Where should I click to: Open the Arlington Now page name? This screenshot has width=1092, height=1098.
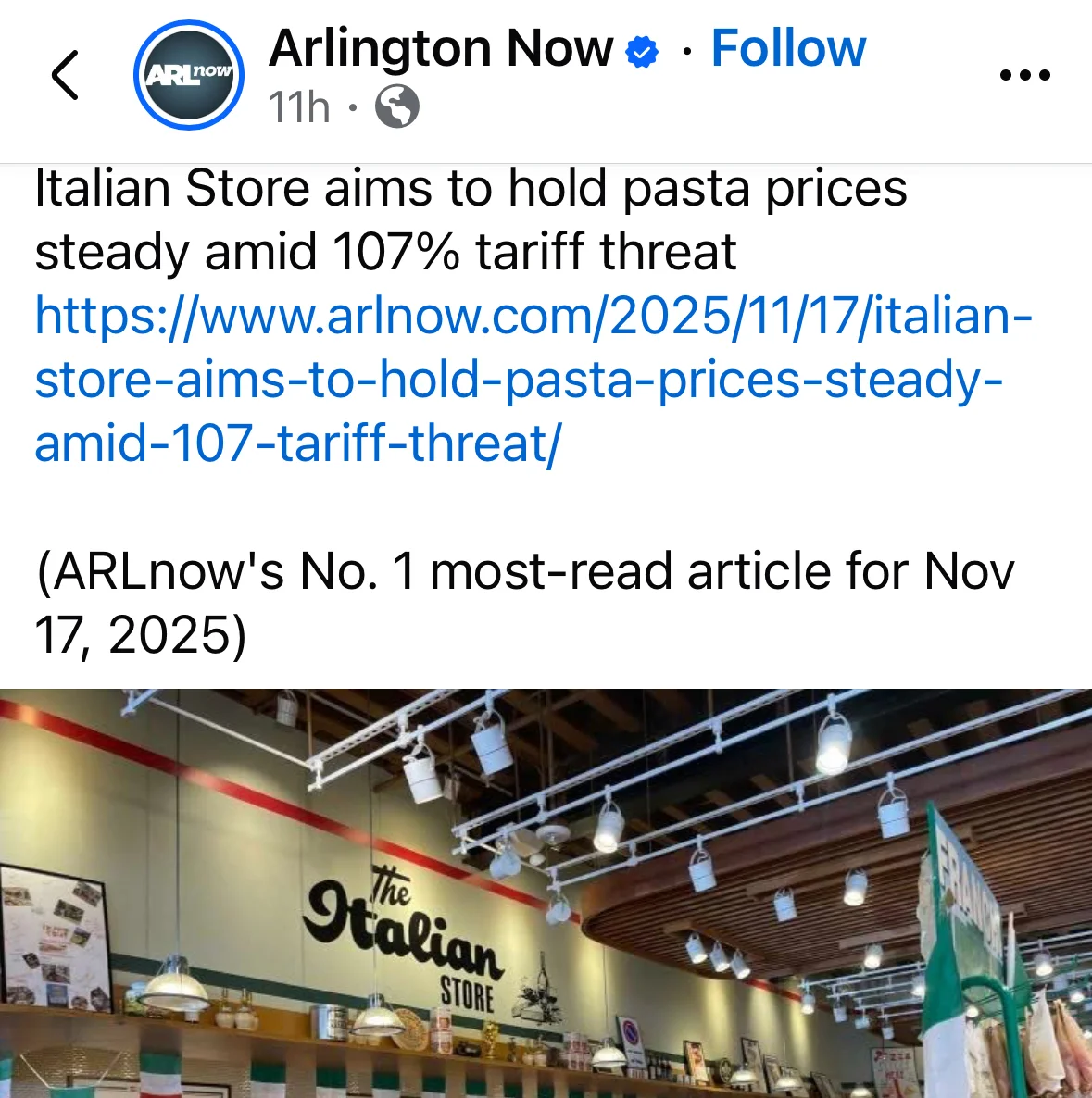441,48
